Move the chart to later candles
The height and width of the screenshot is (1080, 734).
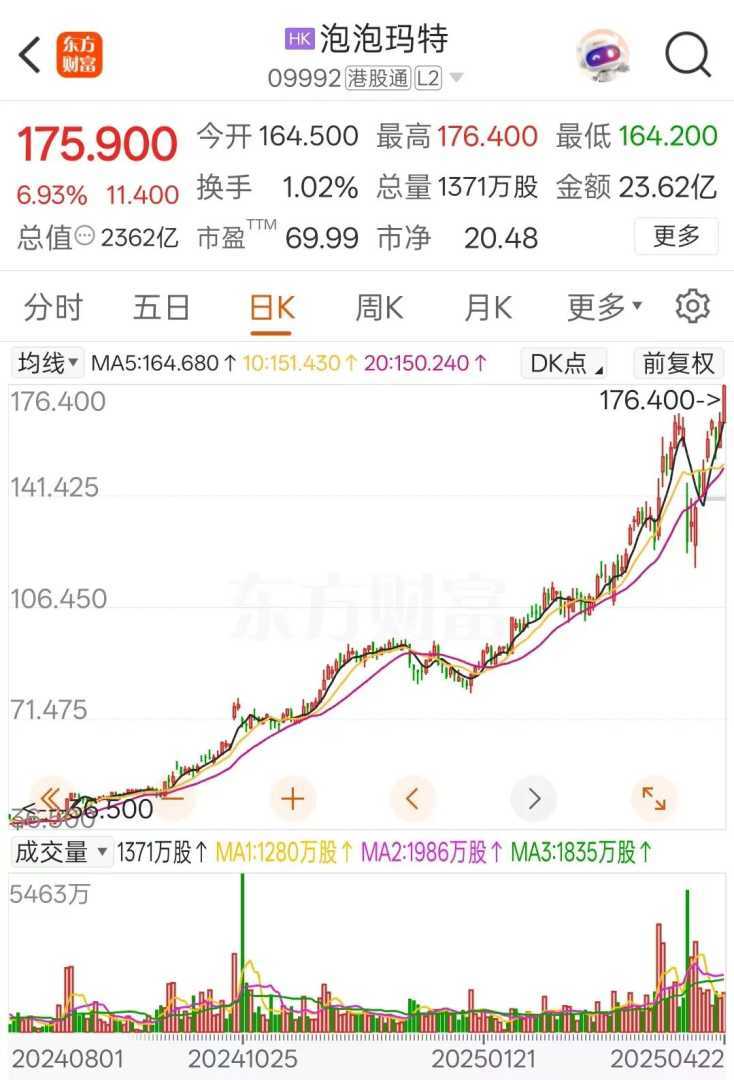pos(533,799)
